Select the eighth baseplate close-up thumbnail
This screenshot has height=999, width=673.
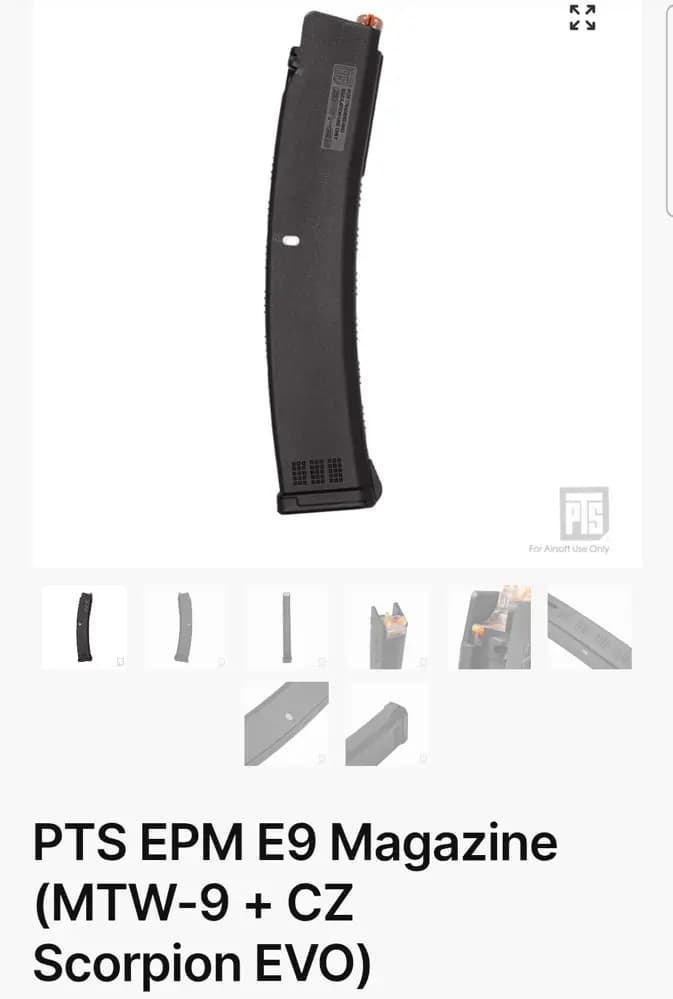click(x=387, y=723)
